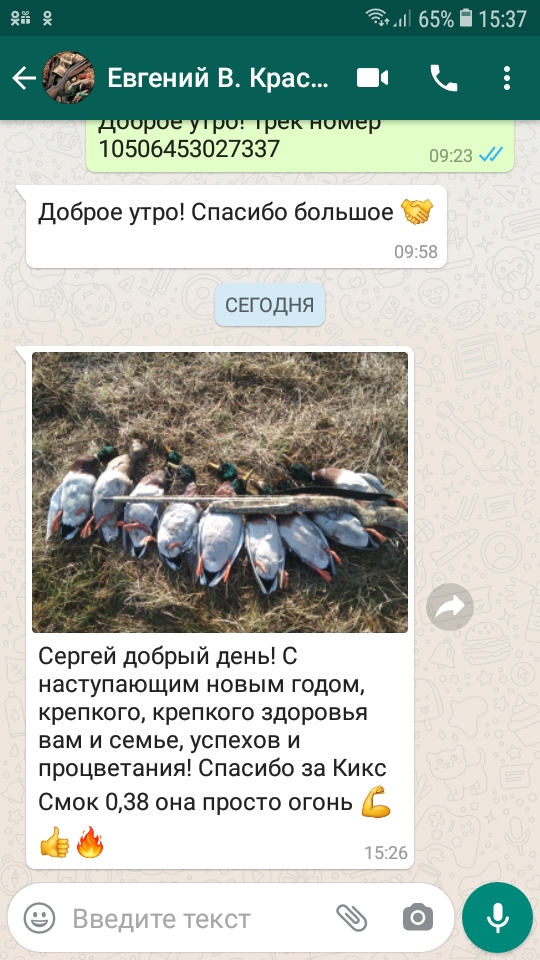Open the camera to take a photo
The width and height of the screenshot is (540, 960).
tap(418, 918)
